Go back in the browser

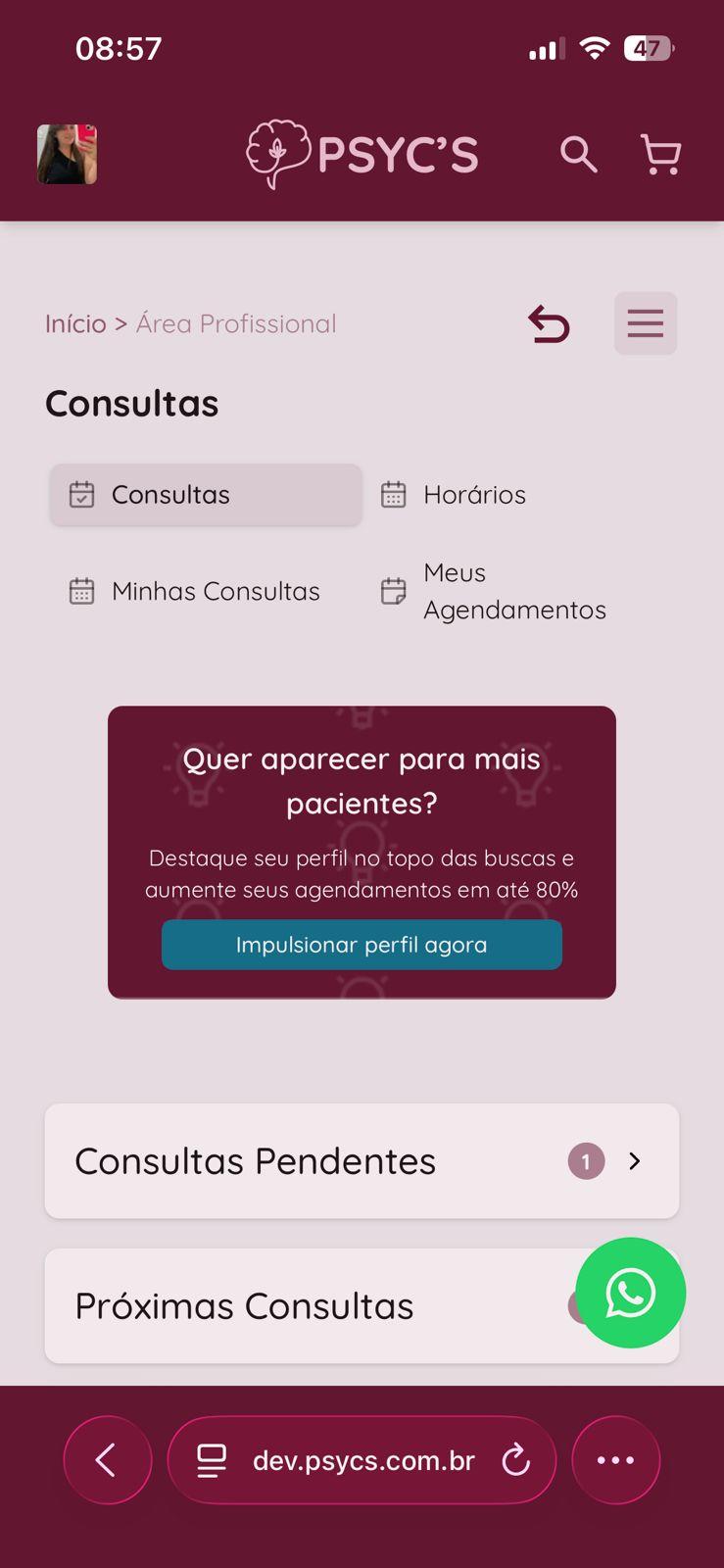108,1460
